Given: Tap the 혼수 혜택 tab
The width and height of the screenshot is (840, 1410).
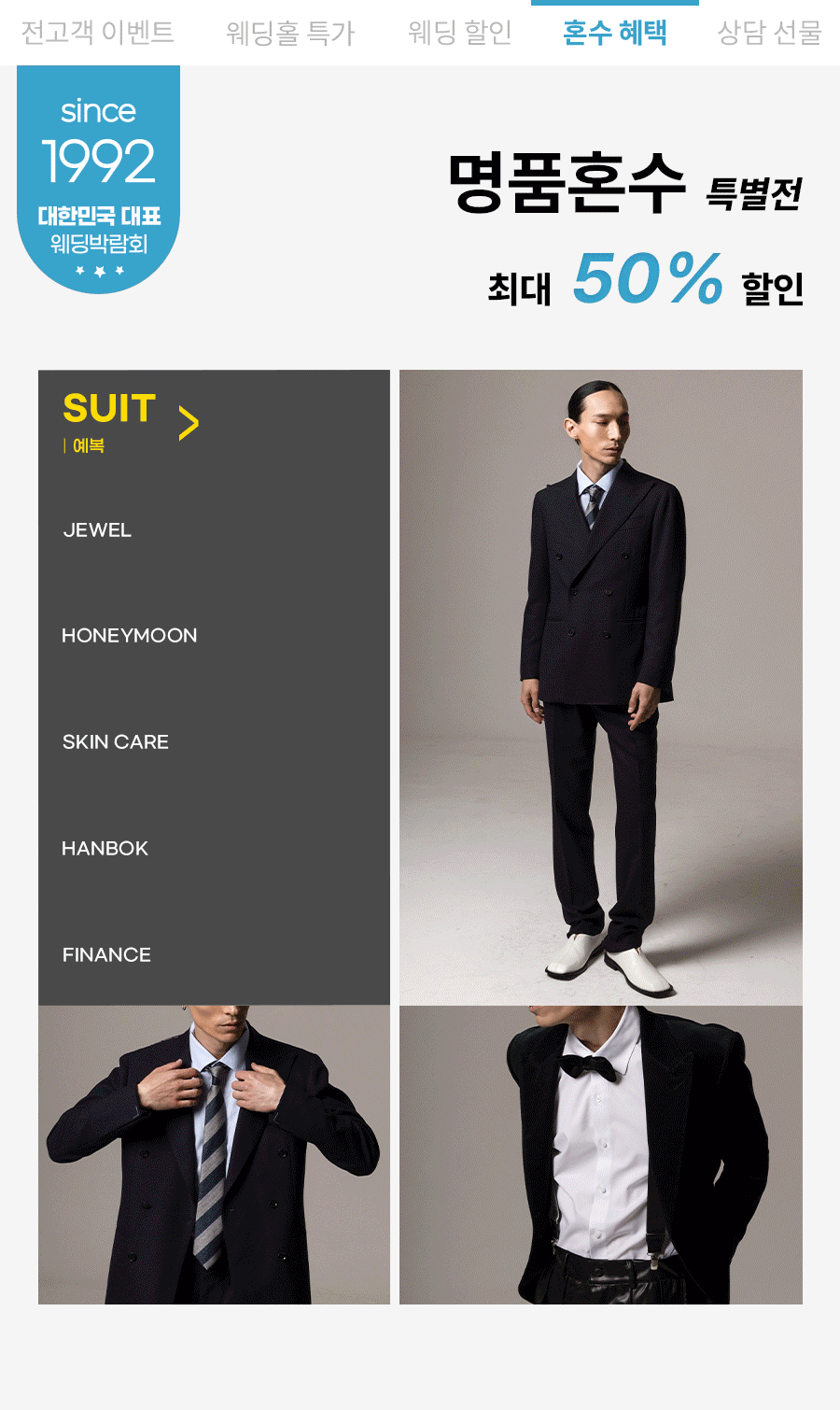Looking at the screenshot, I should coord(615,33).
